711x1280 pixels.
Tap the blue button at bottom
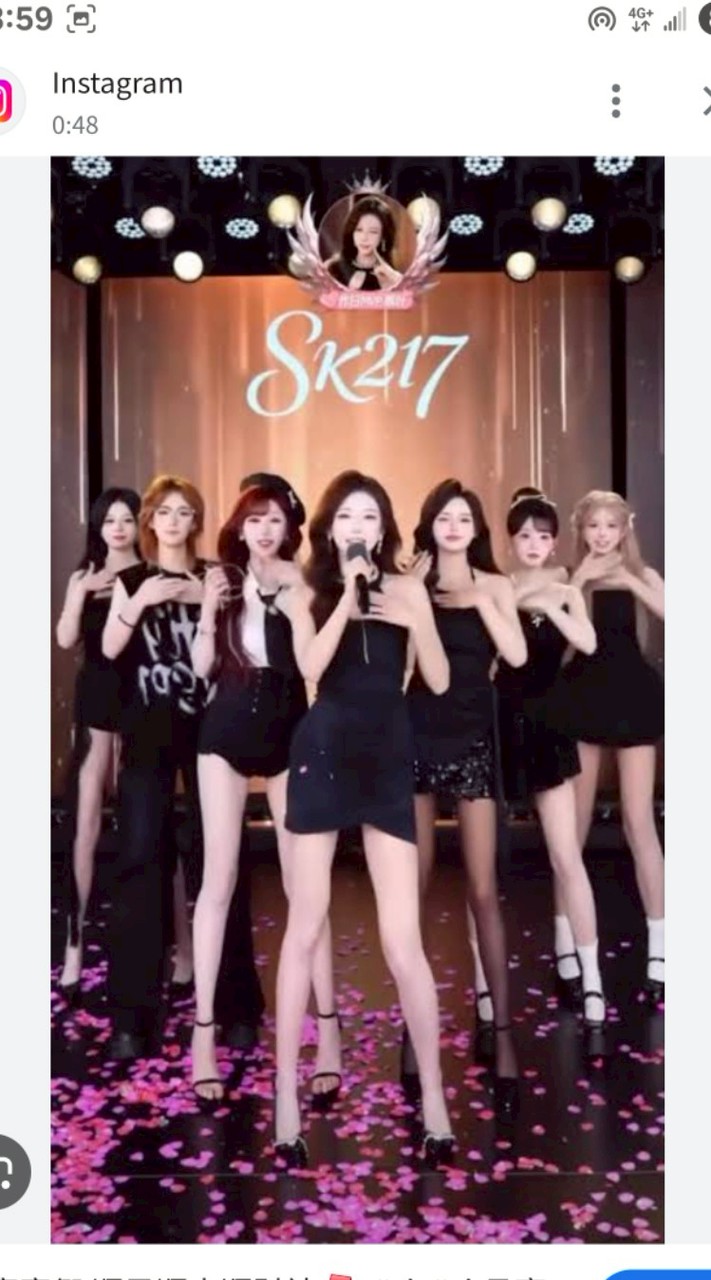point(660,1275)
